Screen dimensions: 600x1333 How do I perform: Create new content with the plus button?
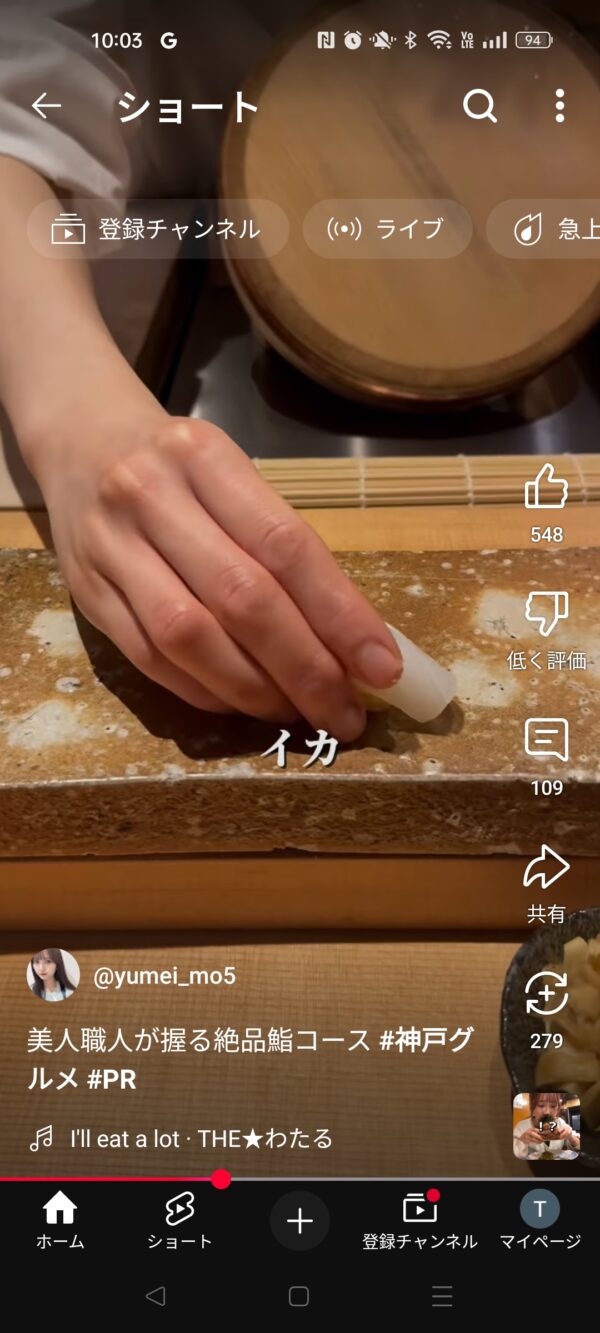point(299,1221)
